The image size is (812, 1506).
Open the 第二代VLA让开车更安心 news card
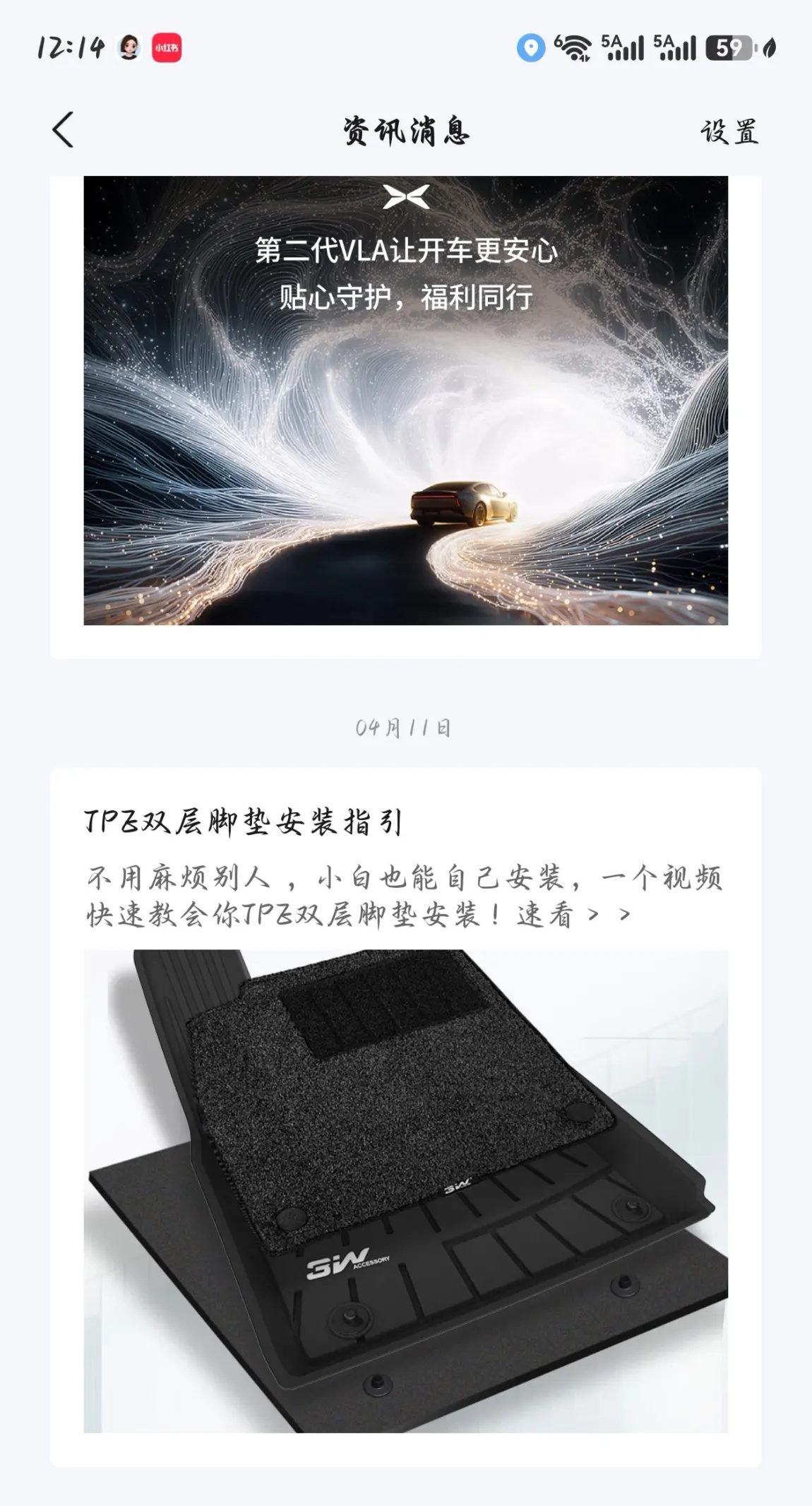click(x=405, y=417)
